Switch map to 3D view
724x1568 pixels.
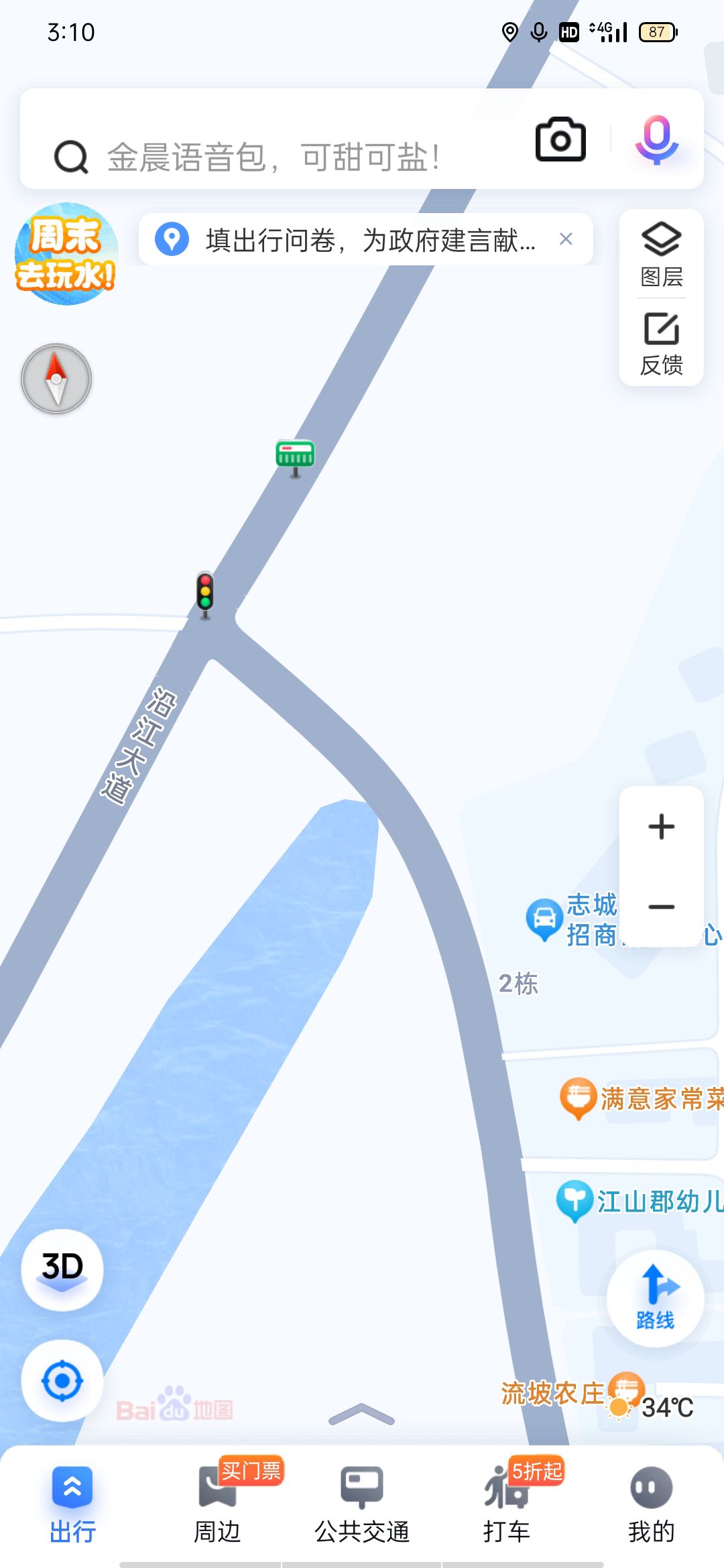coord(62,1269)
